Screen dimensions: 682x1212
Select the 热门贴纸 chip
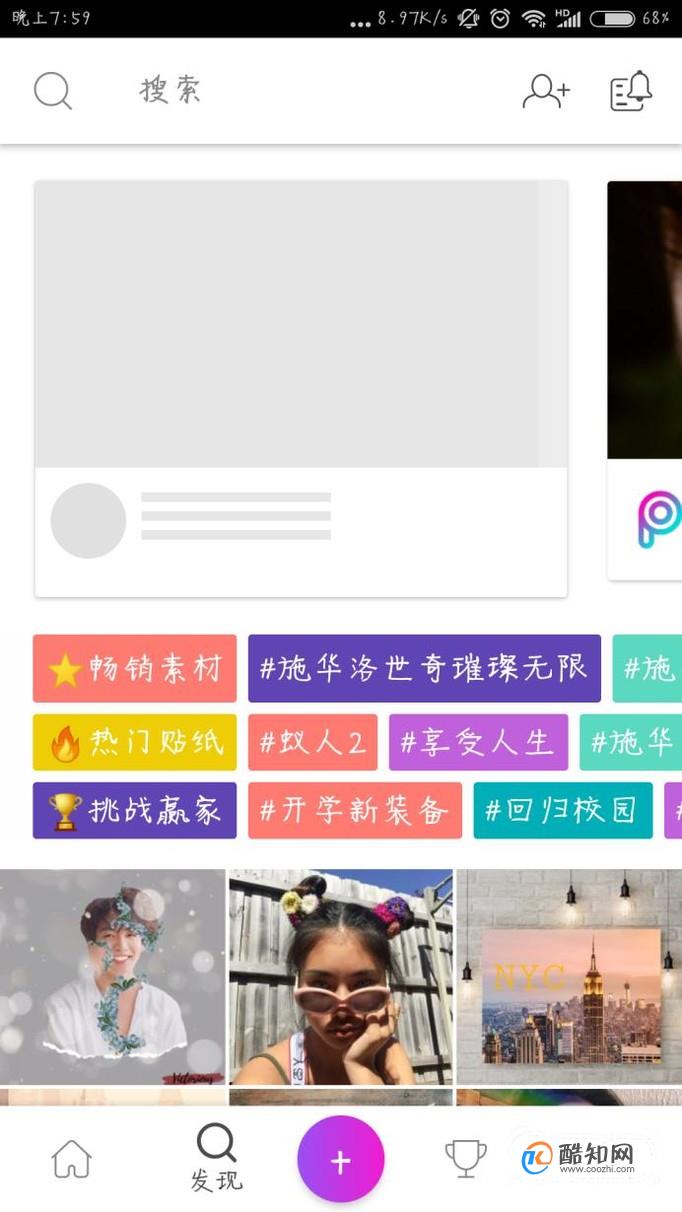coord(135,742)
